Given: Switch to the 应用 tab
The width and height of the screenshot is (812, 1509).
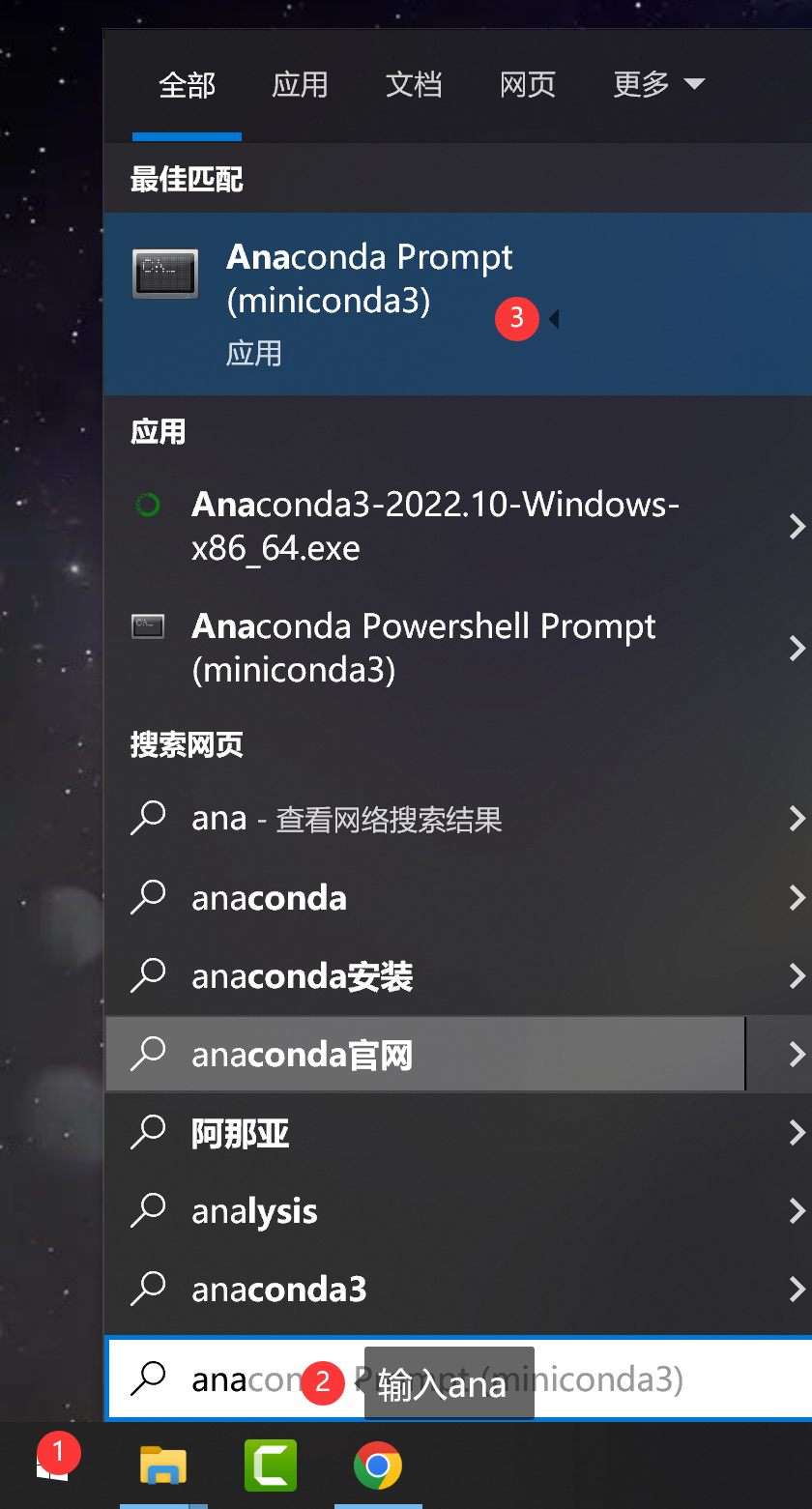Looking at the screenshot, I should (300, 85).
